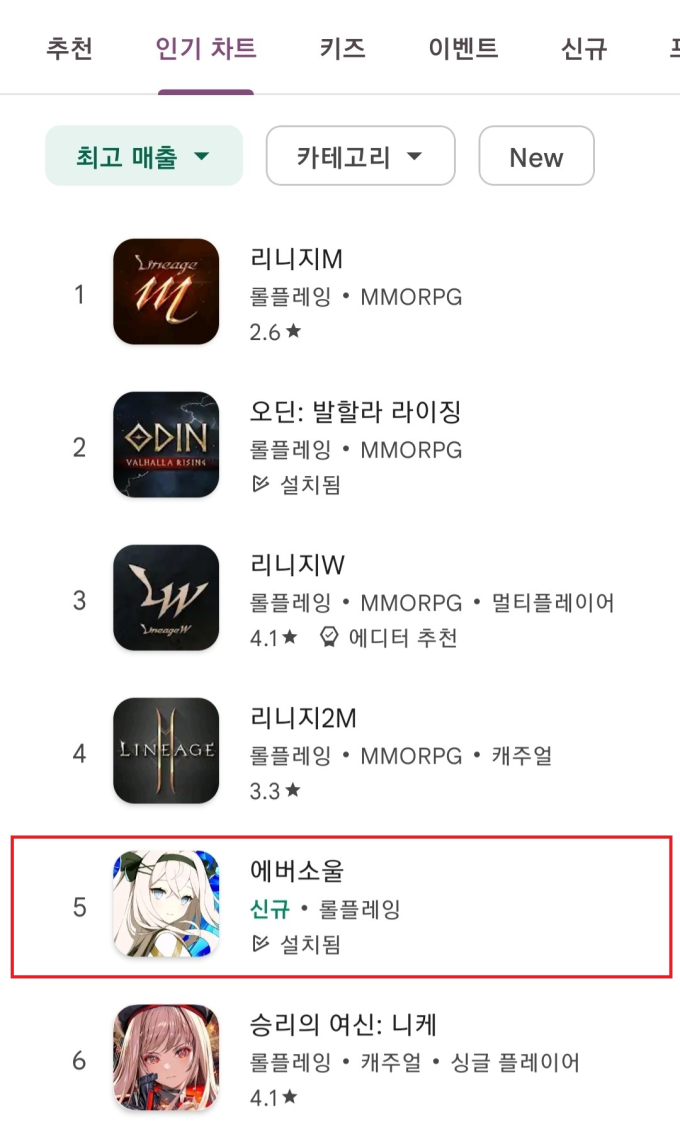This screenshot has width=680, height=1139.
Task: Switch to the 신규 tab
Action: [x=584, y=48]
